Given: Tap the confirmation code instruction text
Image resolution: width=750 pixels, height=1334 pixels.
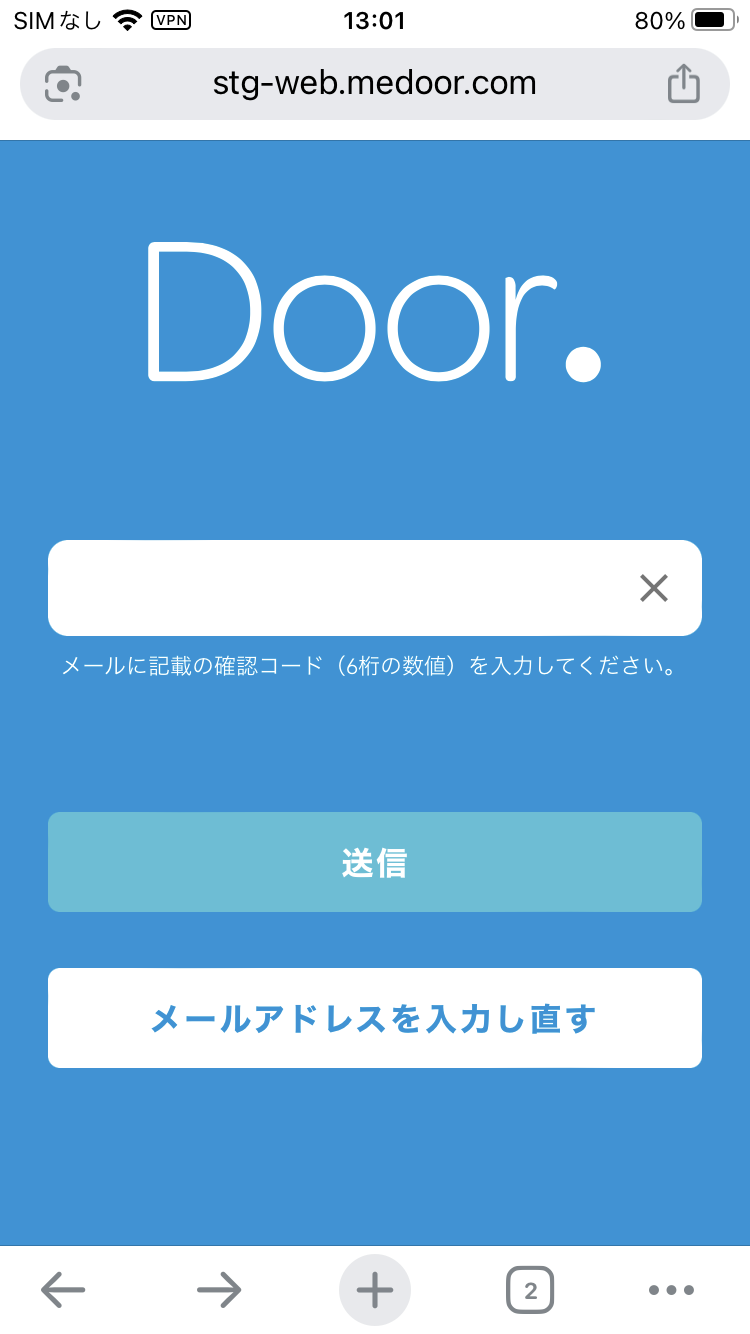Looking at the screenshot, I should point(374,663).
